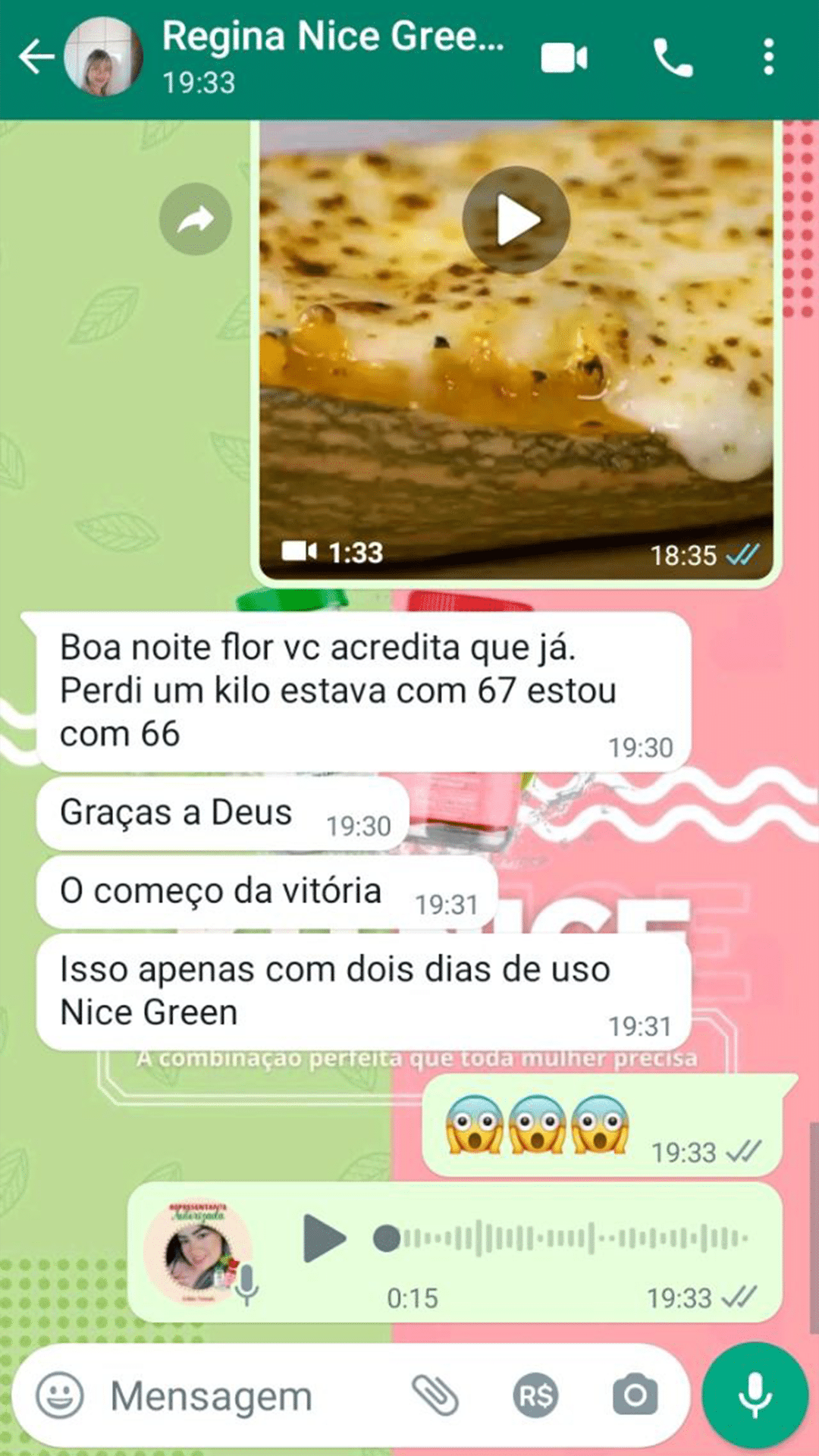
Task: Open Regina Nice Green's contact info
Action: point(332,56)
